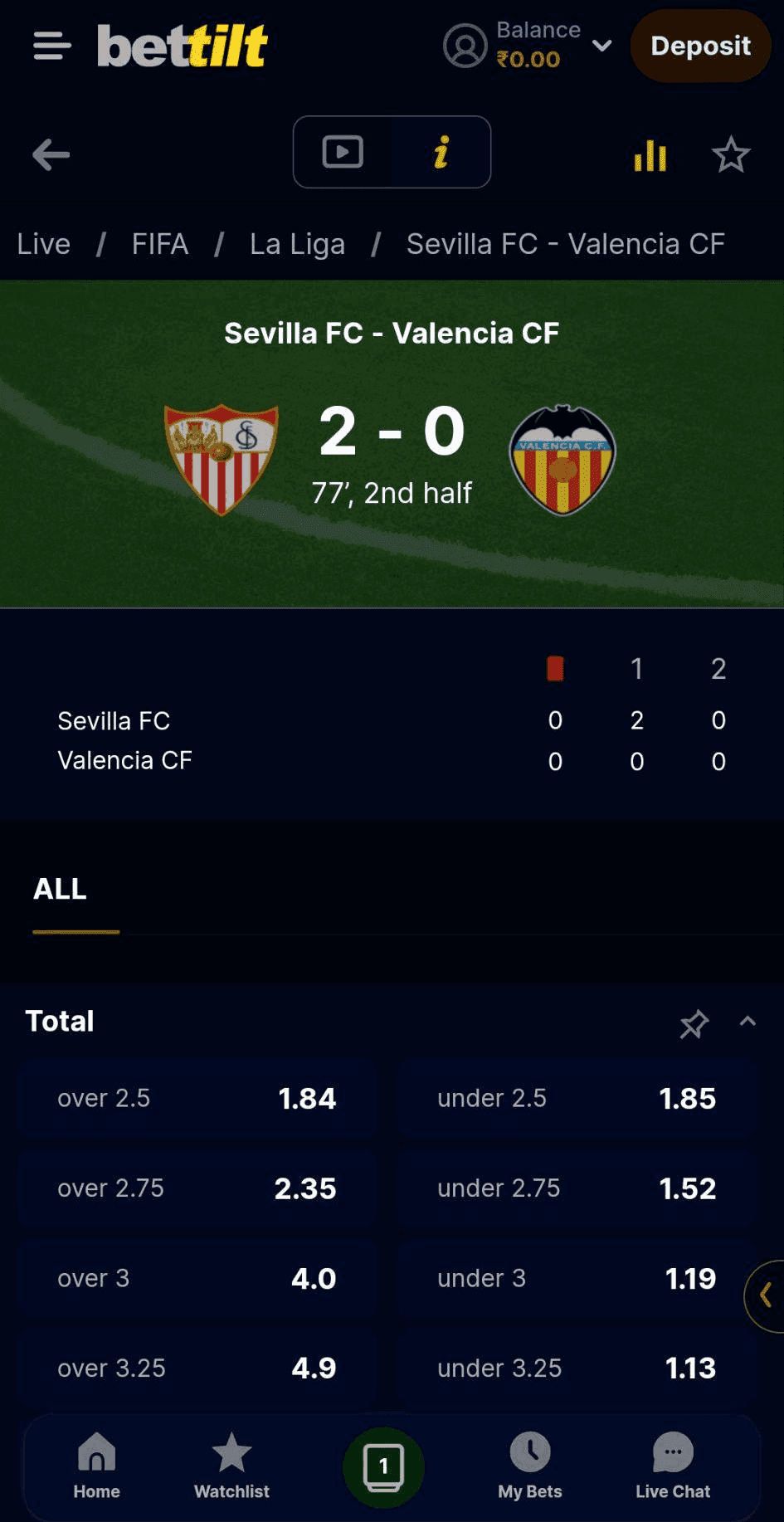Click the bettilt logo
The width and height of the screenshot is (784, 1522).
181,46
